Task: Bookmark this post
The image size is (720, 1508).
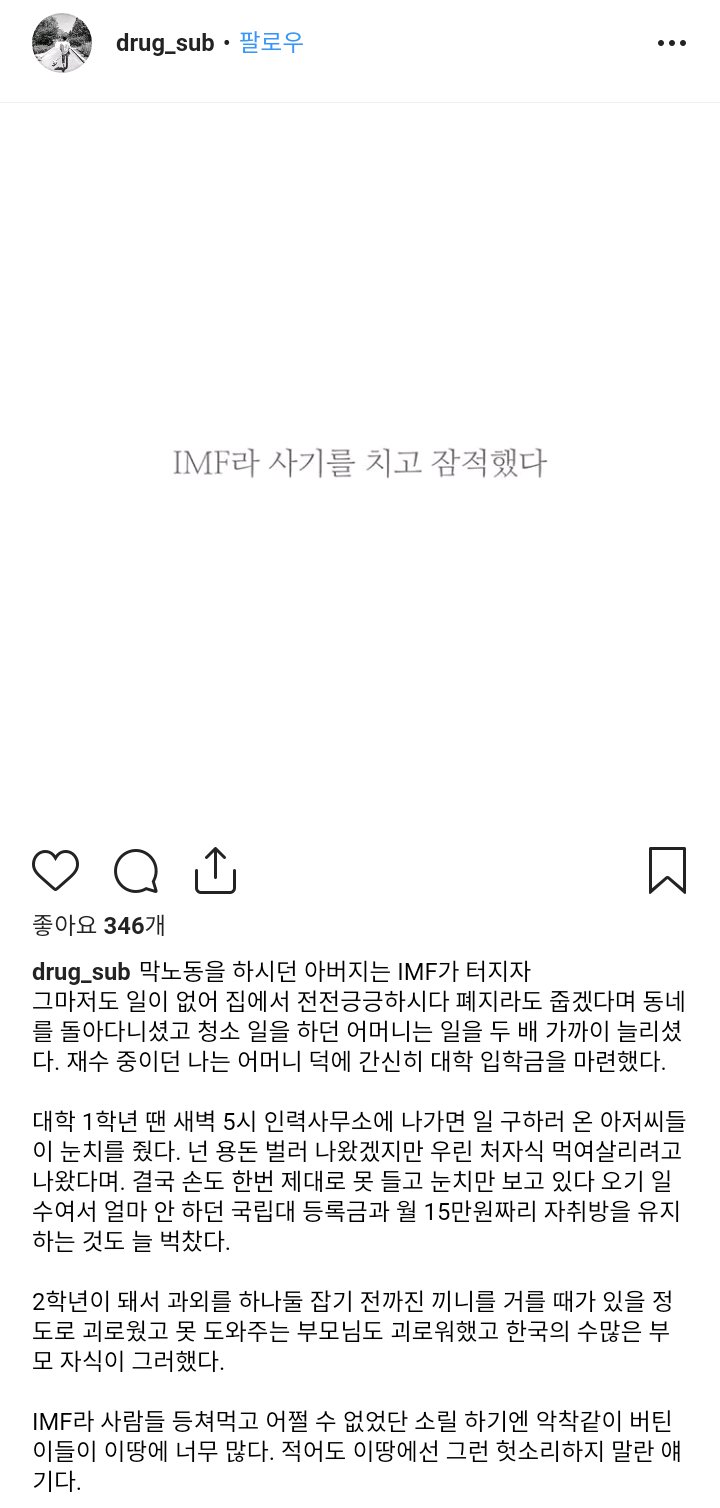Action: click(667, 871)
